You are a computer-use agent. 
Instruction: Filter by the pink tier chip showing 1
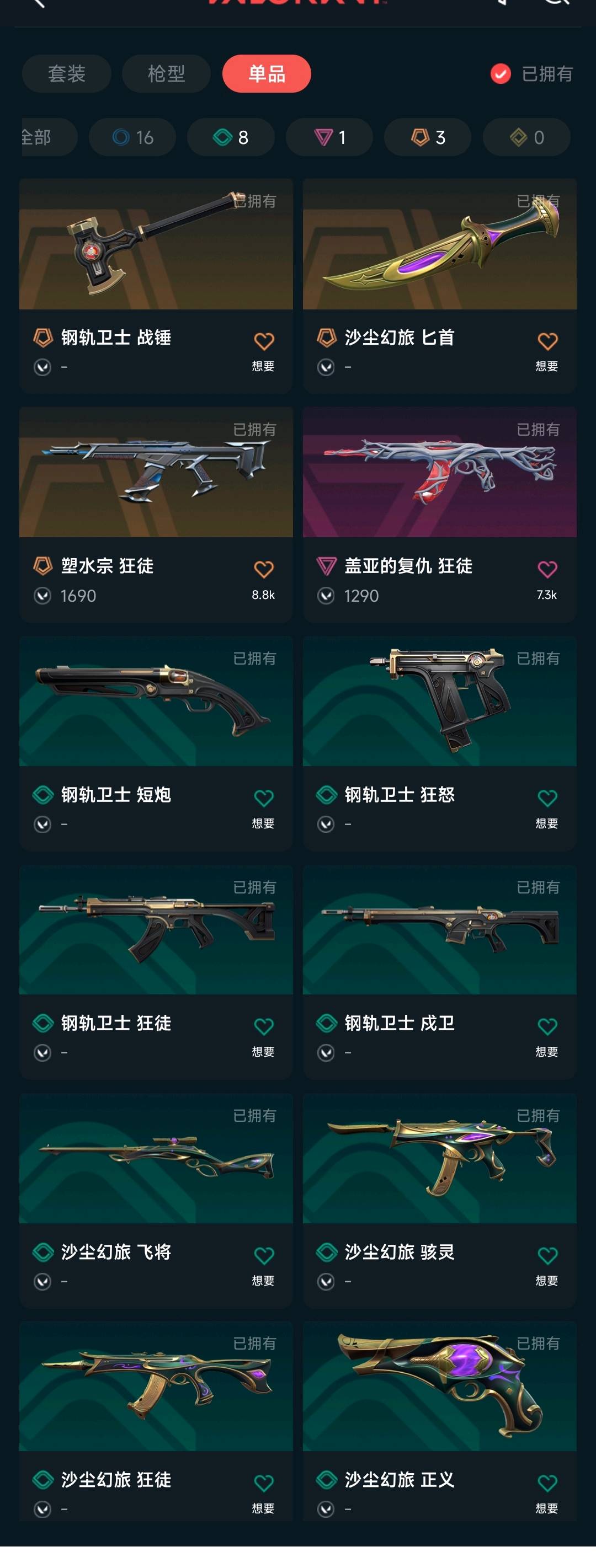pos(329,137)
